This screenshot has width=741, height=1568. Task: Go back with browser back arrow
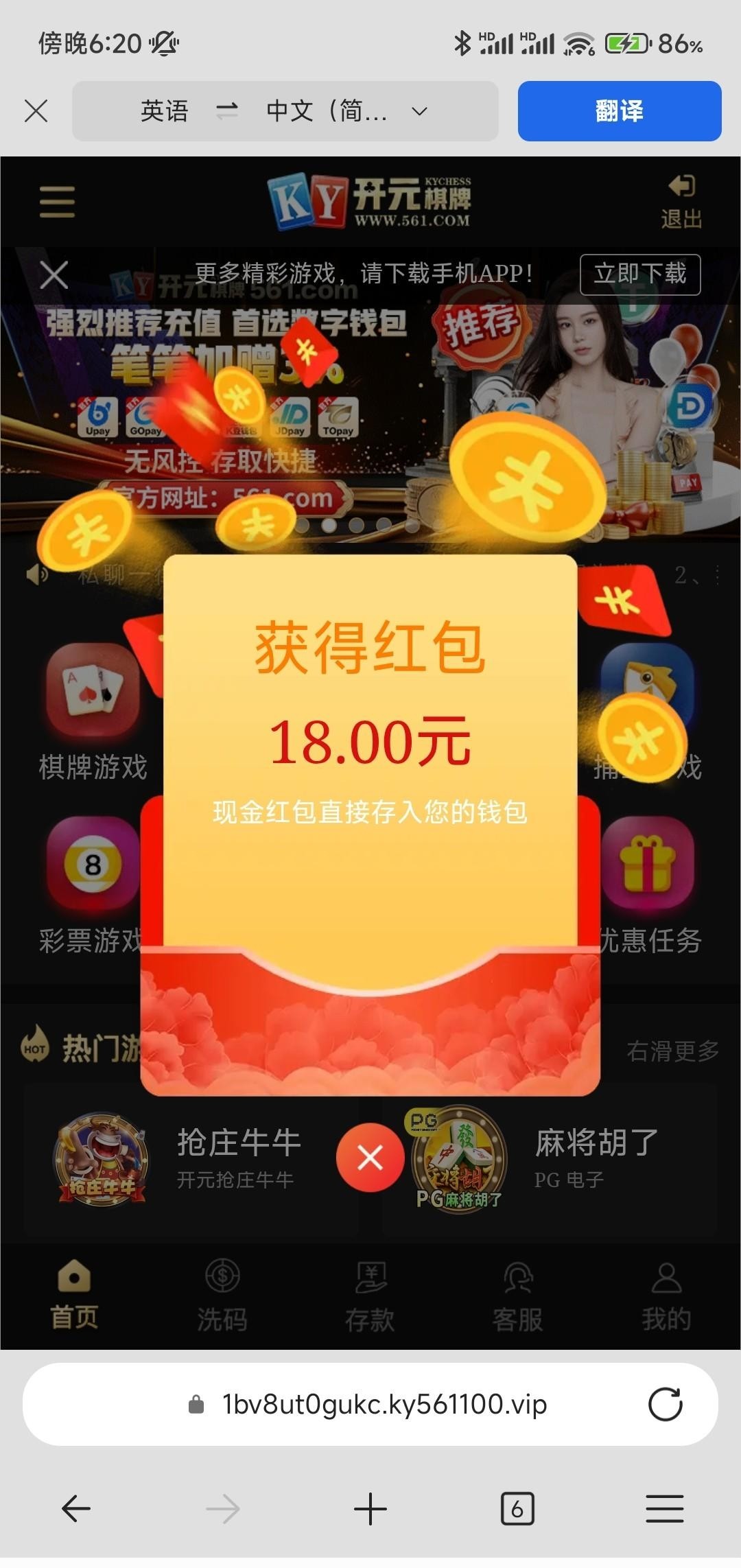point(75,1509)
